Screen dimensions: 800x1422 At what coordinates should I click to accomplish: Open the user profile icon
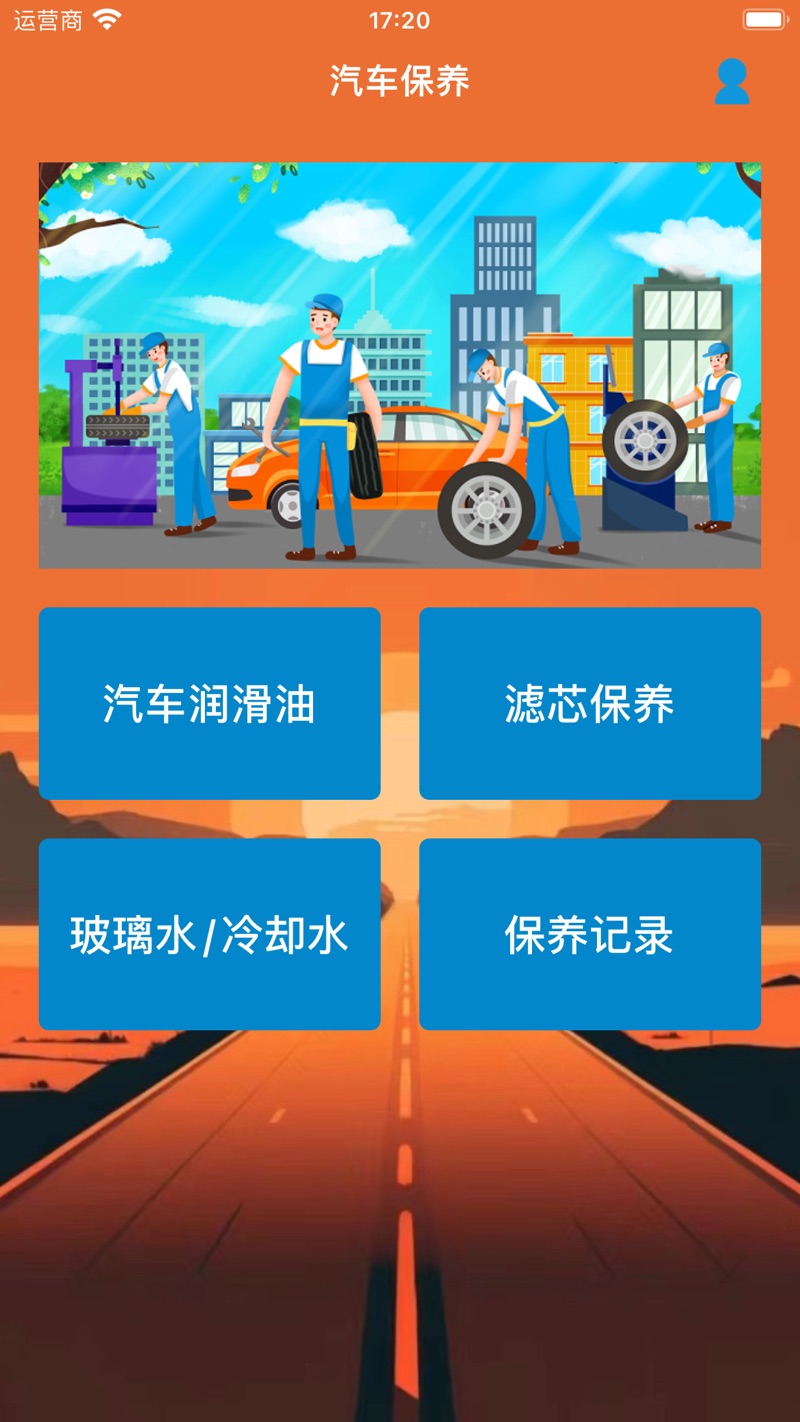pos(732,82)
